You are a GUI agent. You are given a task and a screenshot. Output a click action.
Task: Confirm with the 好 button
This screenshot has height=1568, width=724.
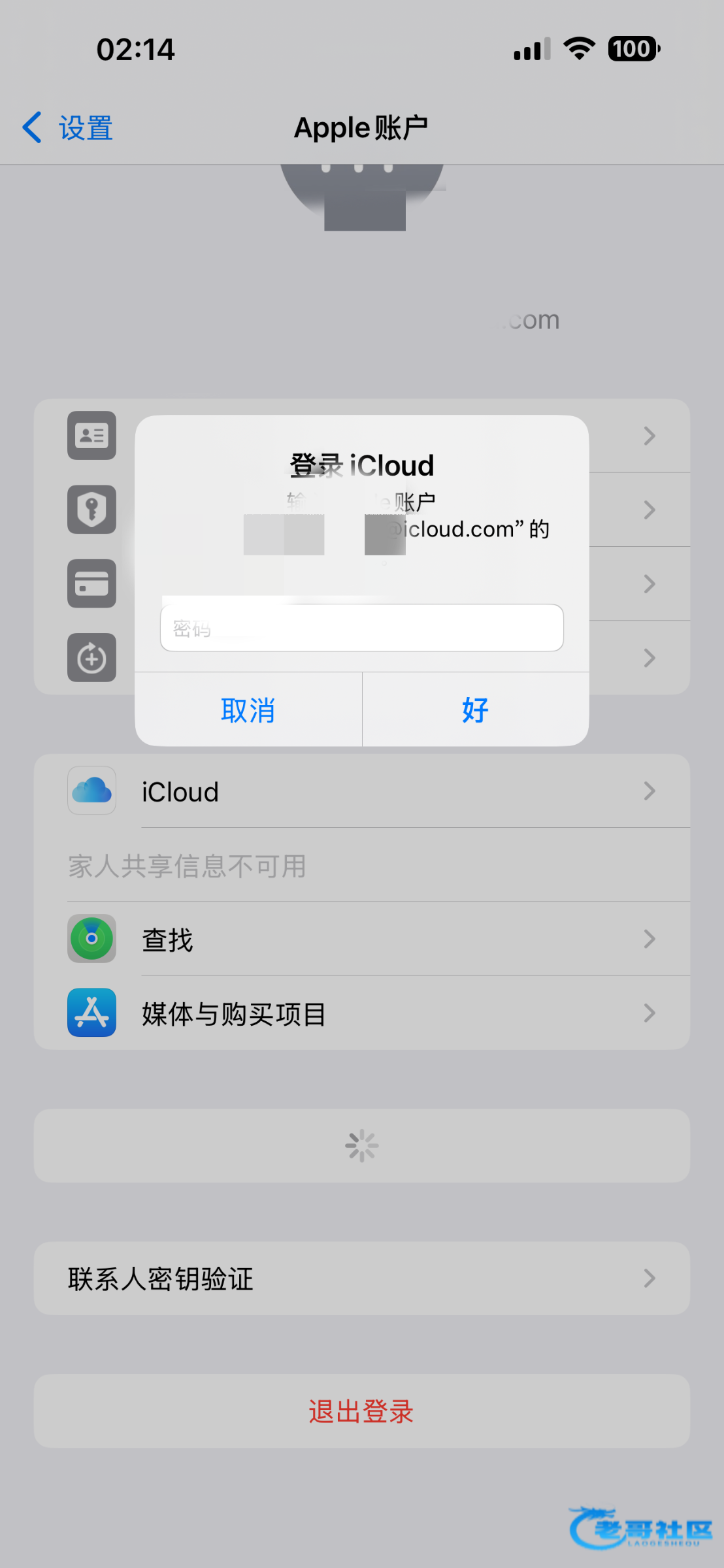click(475, 710)
